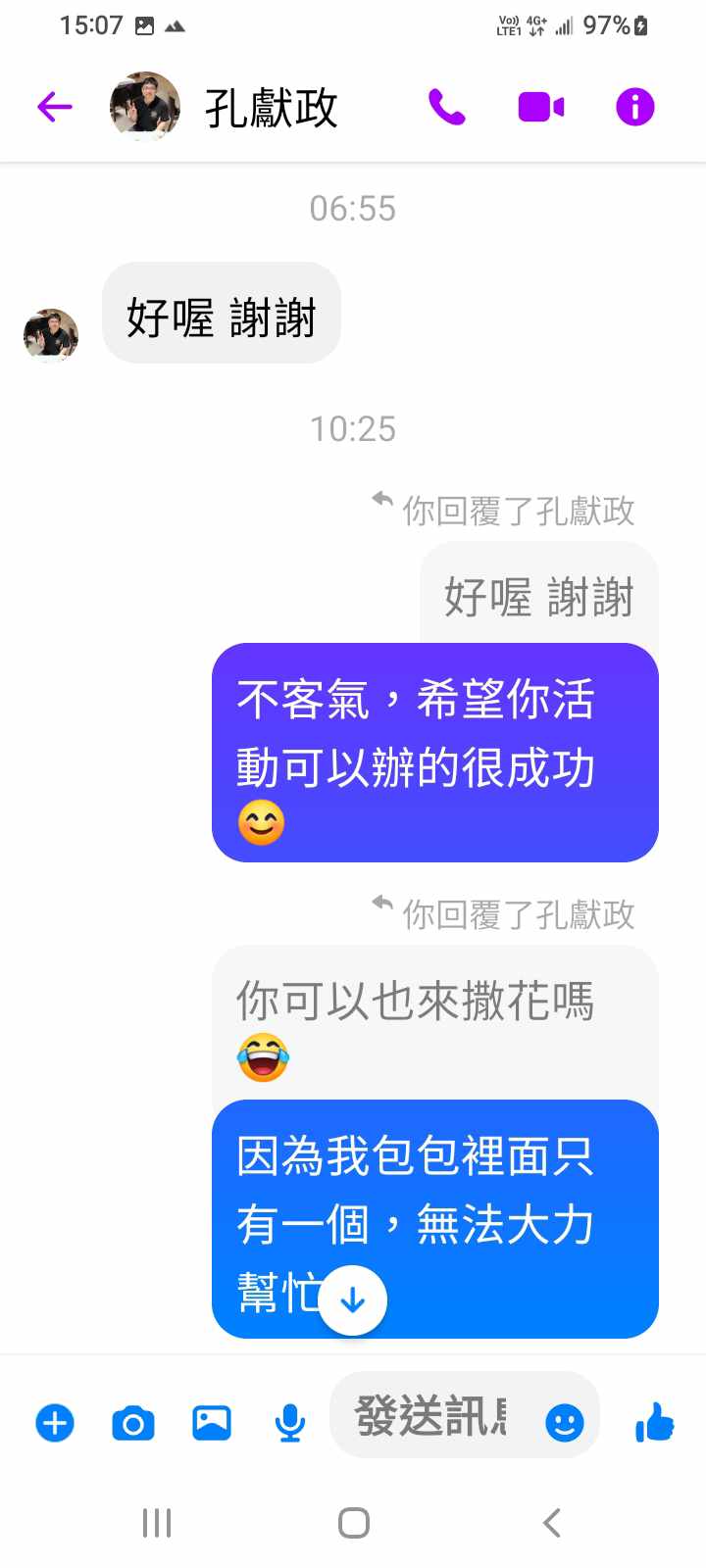
Task: Jump to latest message with down arrow
Action: [x=352, y=1300]
